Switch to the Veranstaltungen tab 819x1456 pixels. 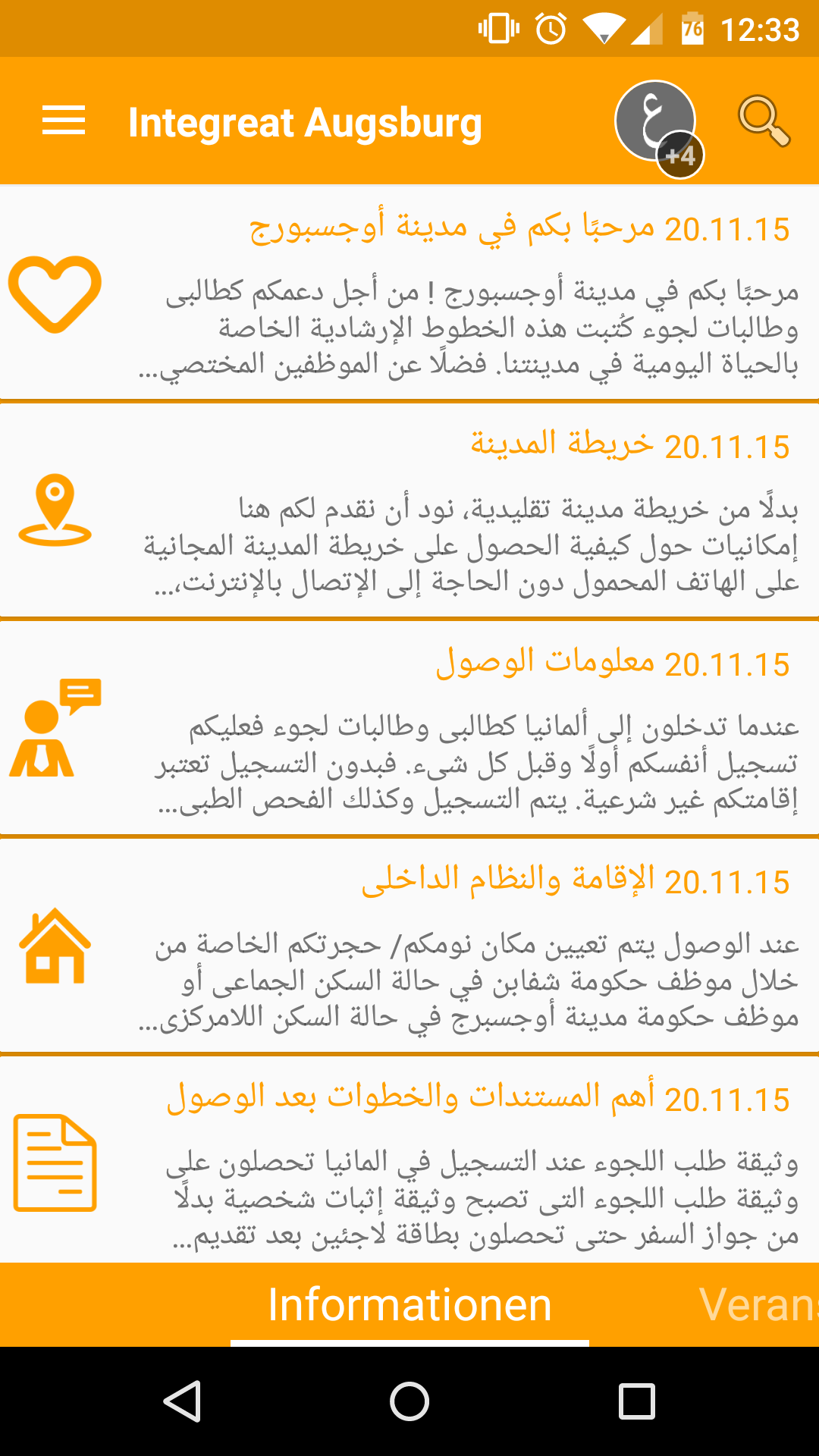(x=758, y=1304)
